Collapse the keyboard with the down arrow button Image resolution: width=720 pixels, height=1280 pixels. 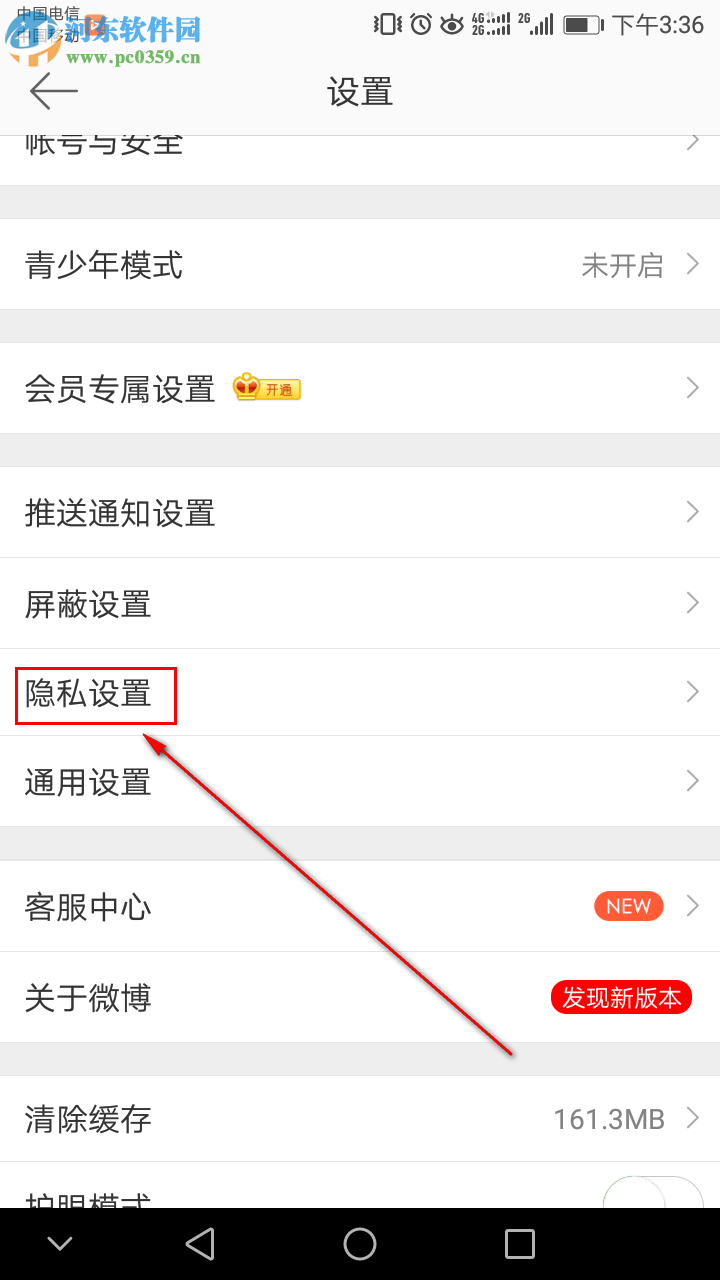click(x=60, y=1243)
